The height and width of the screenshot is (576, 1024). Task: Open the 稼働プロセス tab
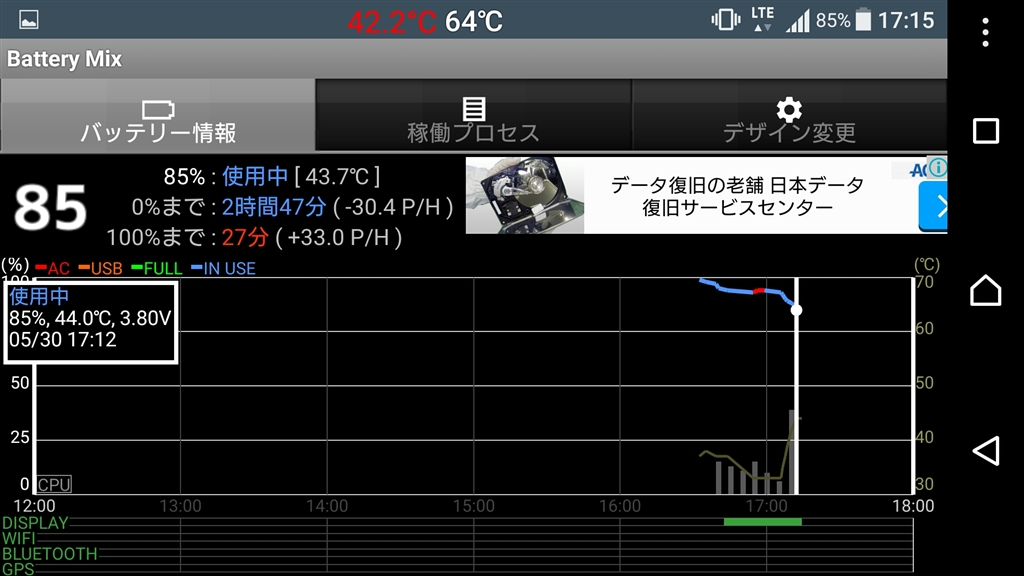(473, 116)
